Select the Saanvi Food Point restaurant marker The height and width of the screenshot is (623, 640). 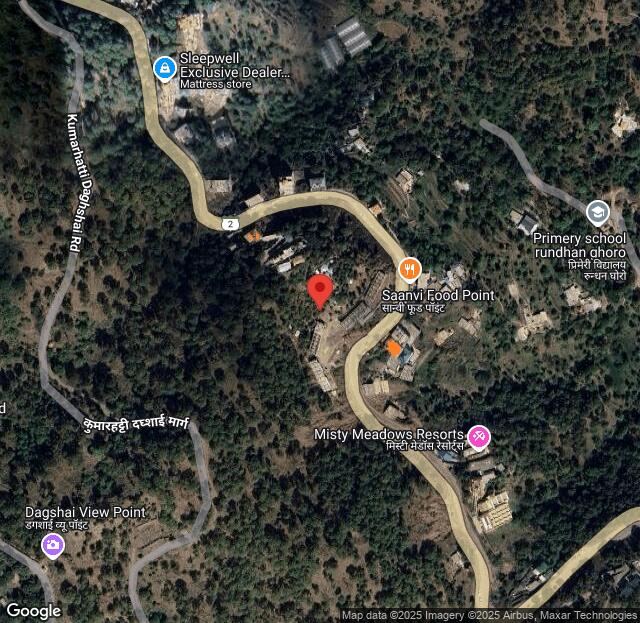(409, 269)
